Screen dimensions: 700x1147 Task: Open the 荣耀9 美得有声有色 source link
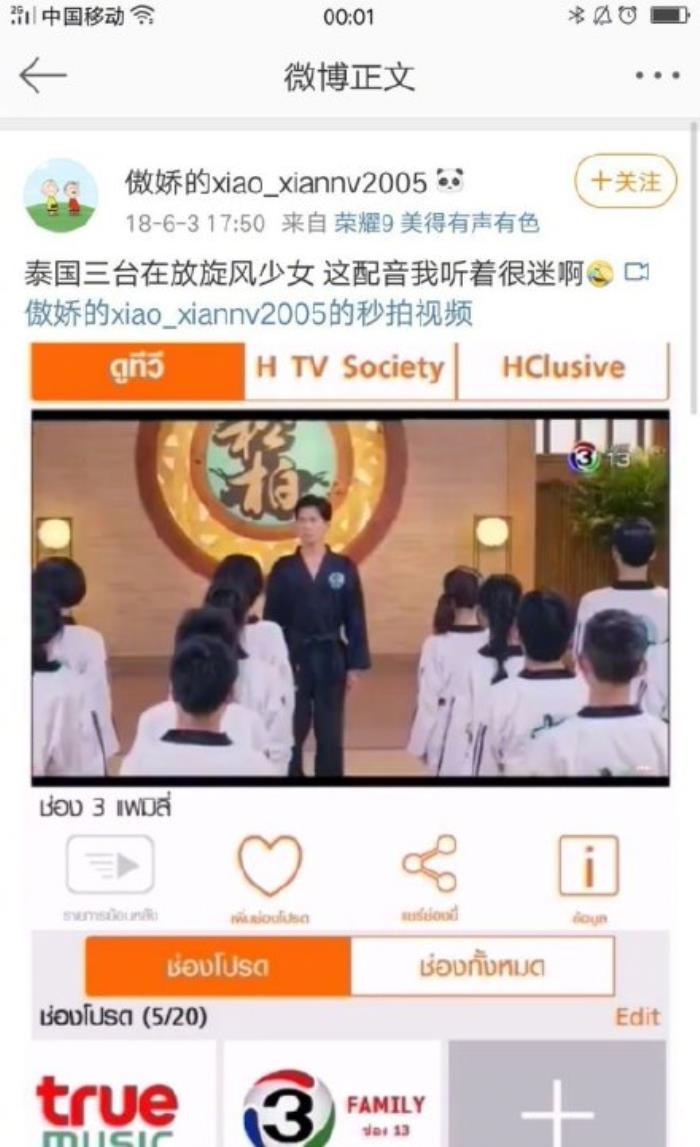point(435,223)
